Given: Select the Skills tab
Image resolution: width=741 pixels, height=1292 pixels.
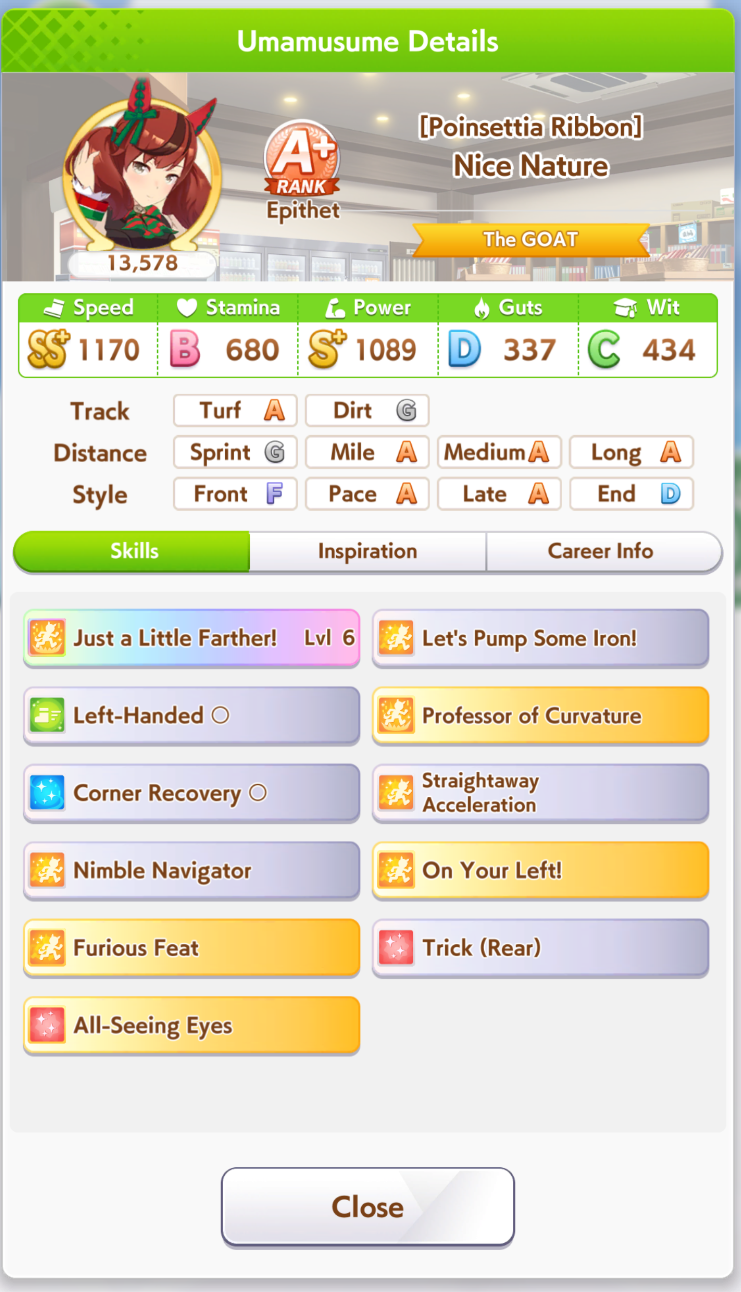Looking at the screenshot, I should (132, 551).
